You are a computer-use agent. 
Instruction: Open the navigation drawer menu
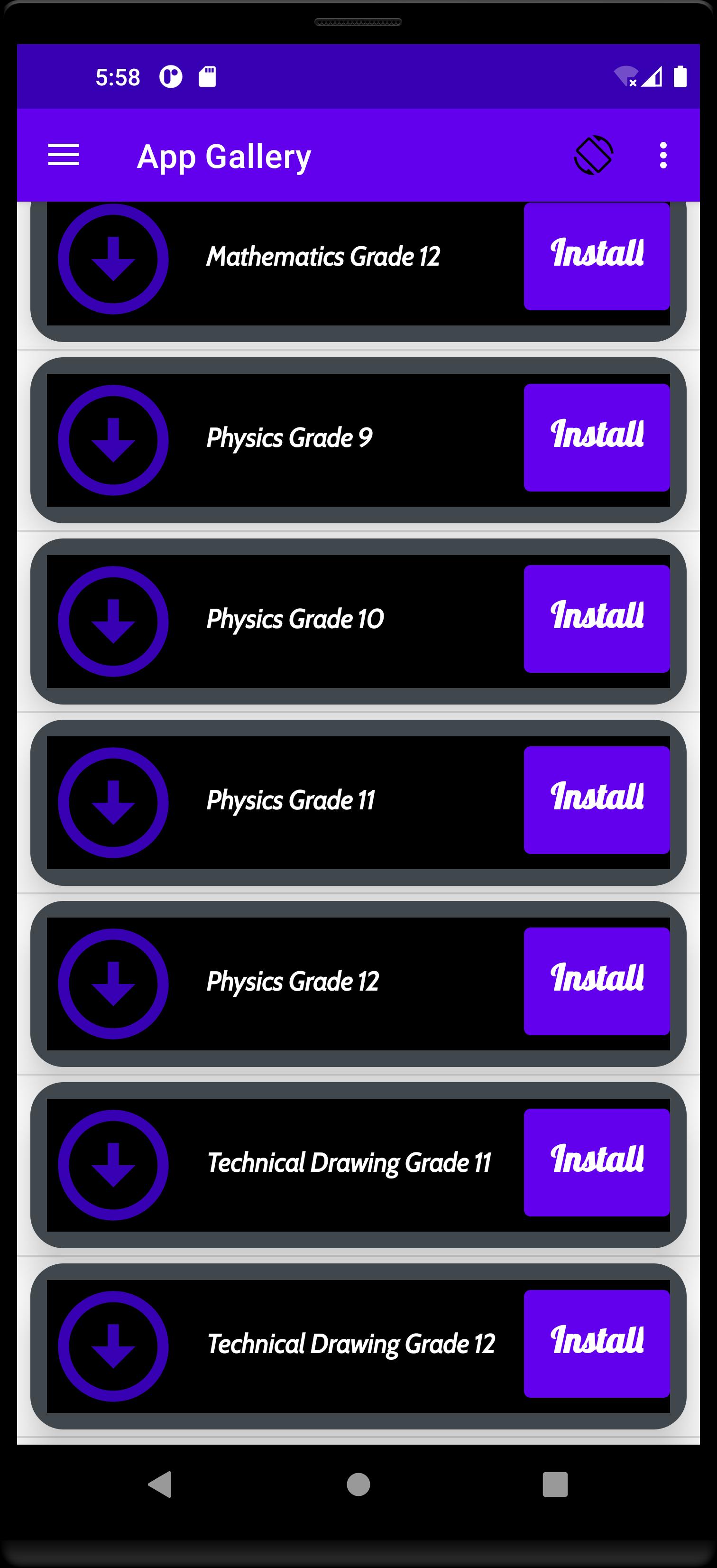pyautogui.click(x=63, y=155)
